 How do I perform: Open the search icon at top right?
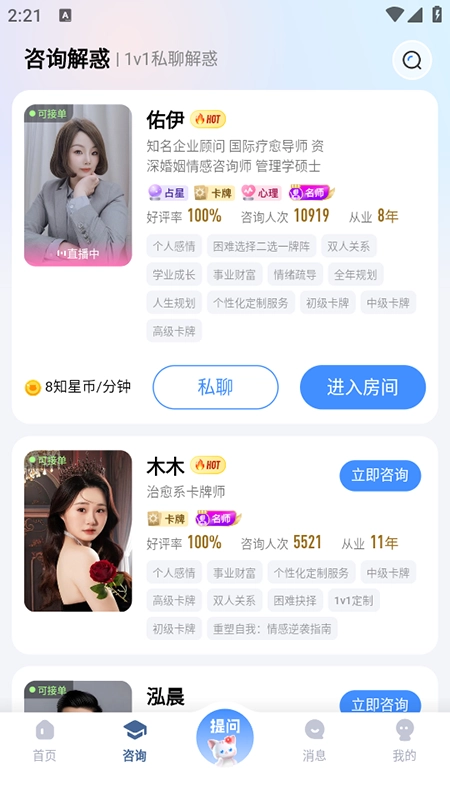point(412,60)
